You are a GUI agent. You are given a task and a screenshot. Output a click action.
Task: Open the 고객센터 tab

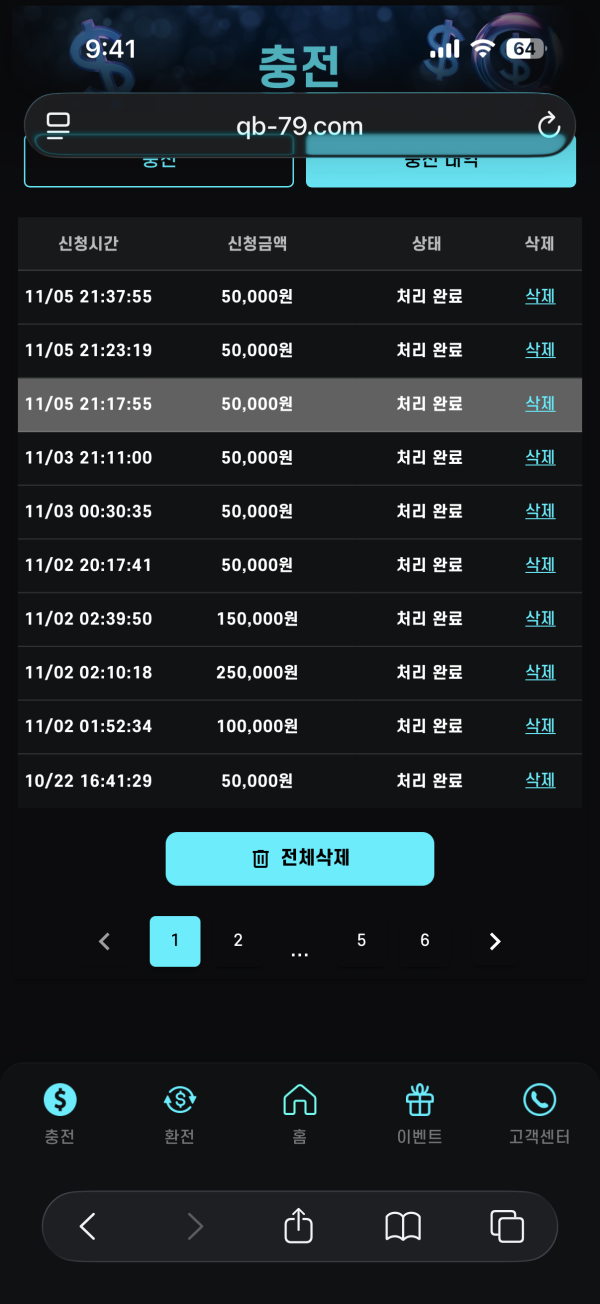coord(539,1114)
